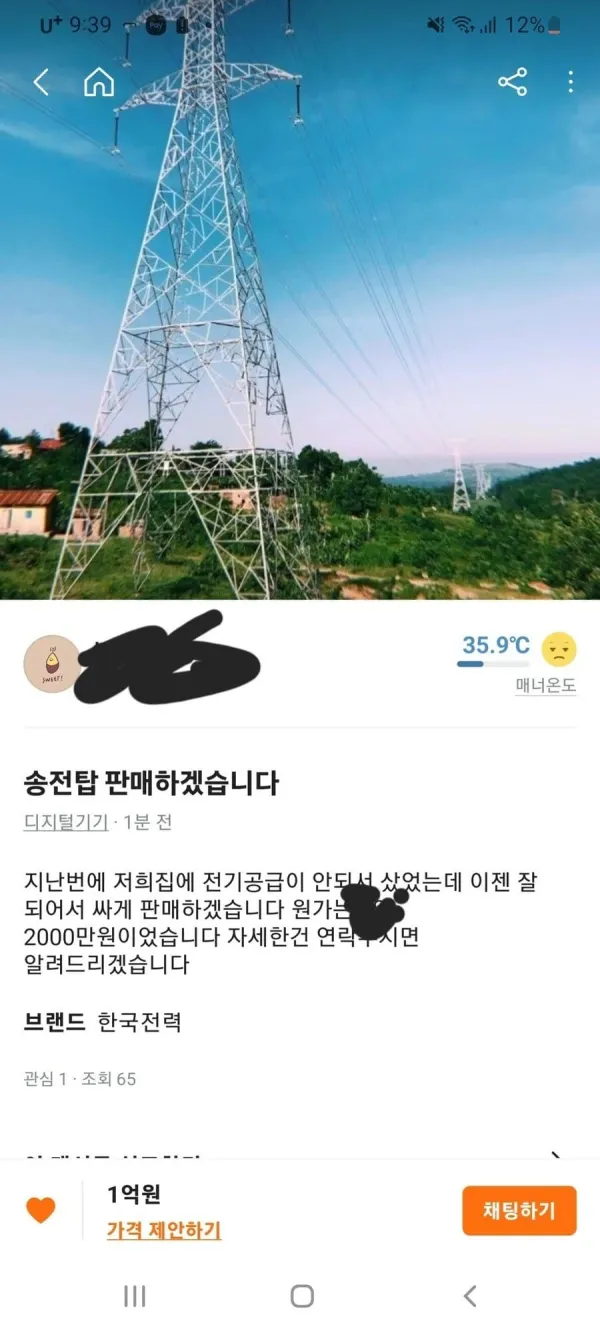
Task: Start chat with 채팅하기 button
Action: (x=519, y=1210)
